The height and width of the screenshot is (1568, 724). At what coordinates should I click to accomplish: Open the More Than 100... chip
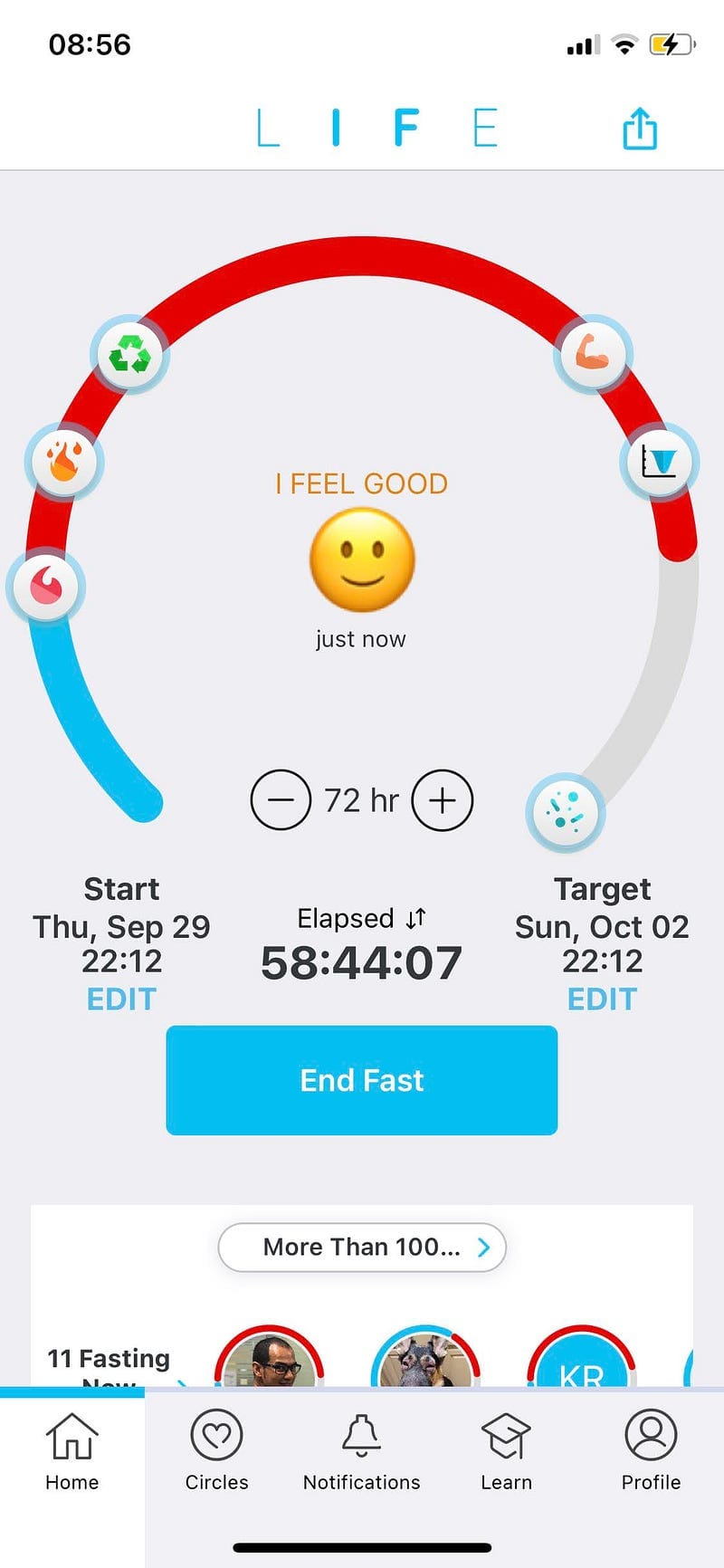click(x=362, y=1248)
